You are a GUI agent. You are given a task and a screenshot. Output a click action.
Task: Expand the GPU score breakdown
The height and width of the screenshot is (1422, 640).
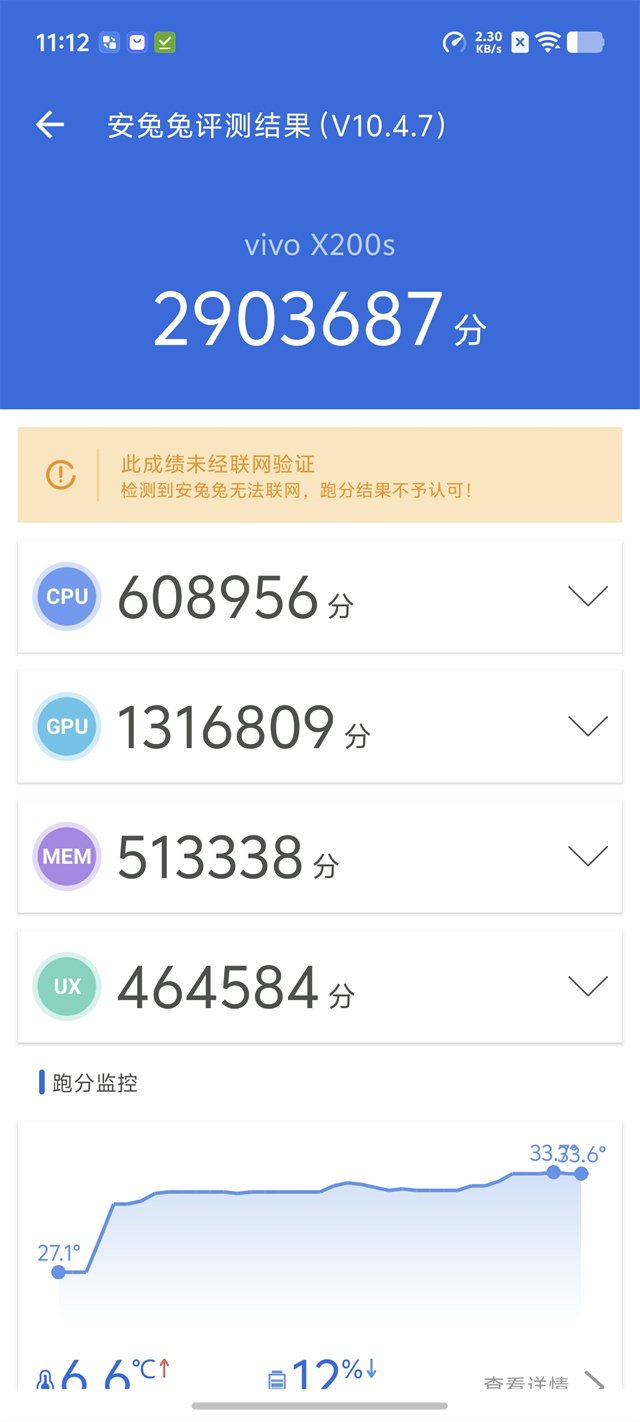[x=587, y=727]
